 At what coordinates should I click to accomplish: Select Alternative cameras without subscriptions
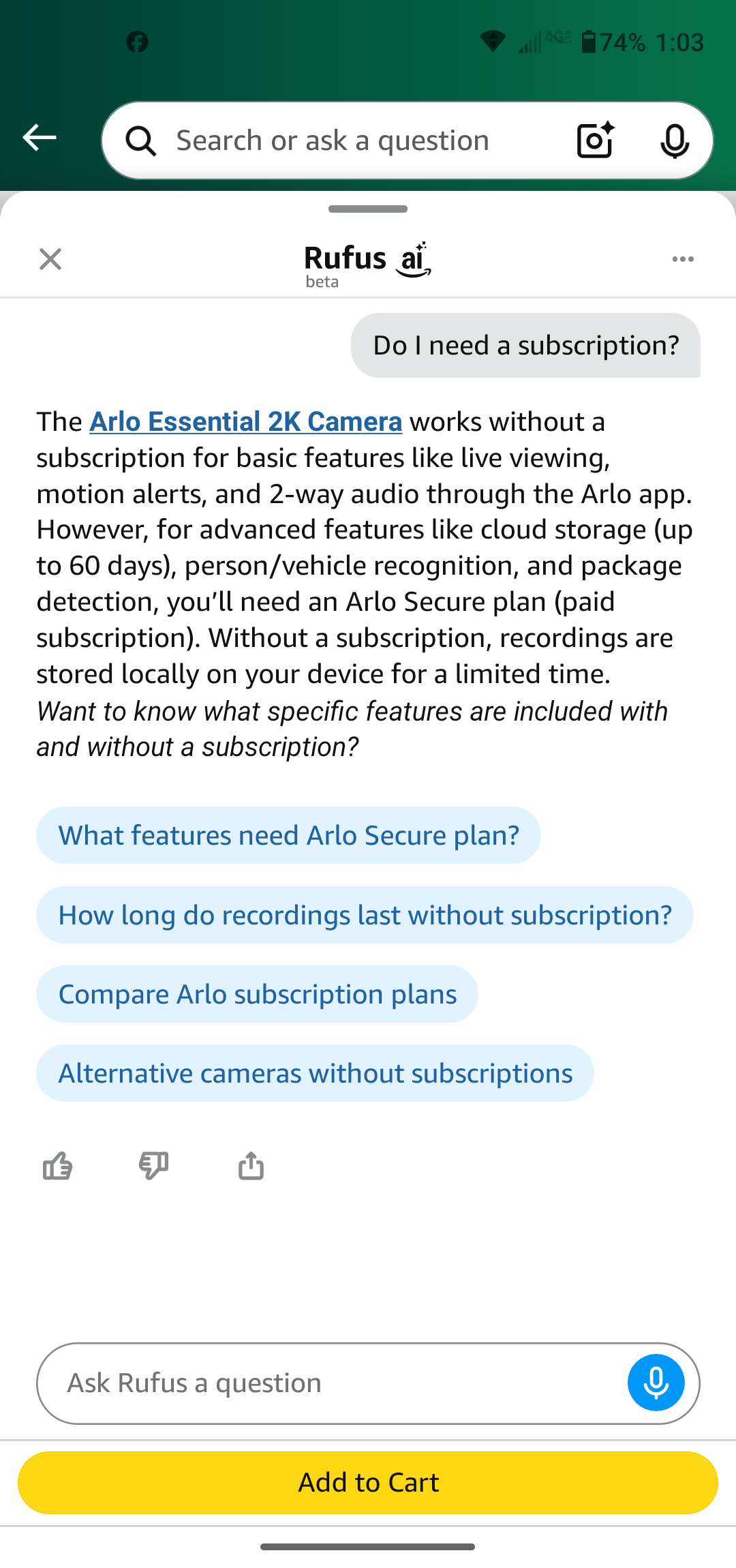(315, 1074)
